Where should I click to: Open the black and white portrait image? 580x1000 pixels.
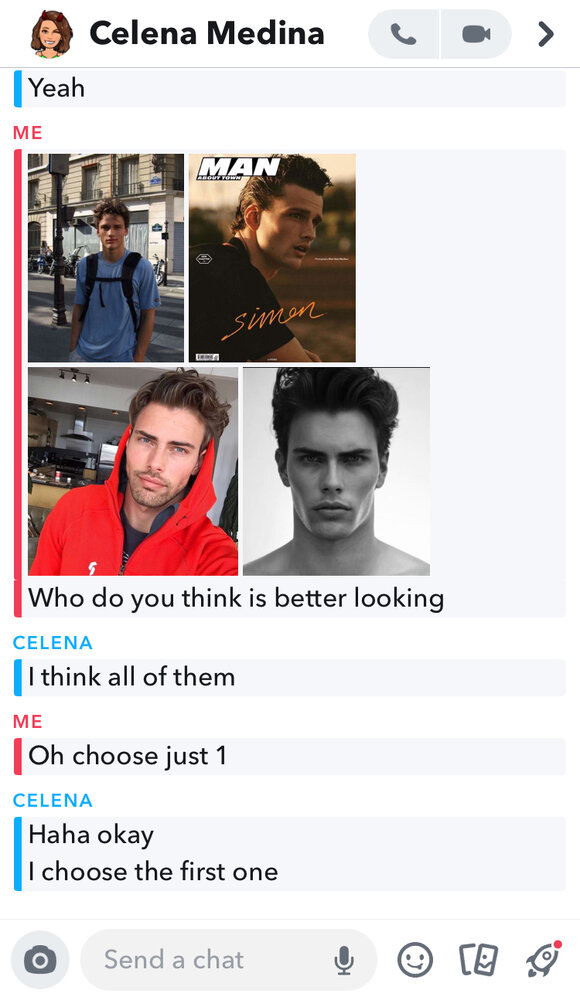pos(336,471)
